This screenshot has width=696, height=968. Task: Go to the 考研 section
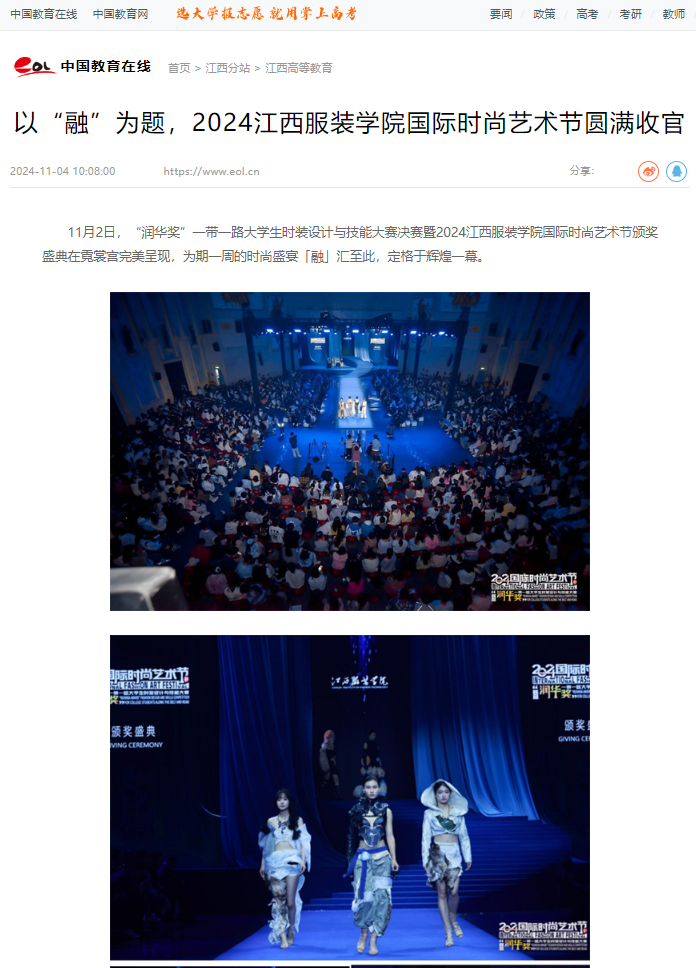(630, 14)
